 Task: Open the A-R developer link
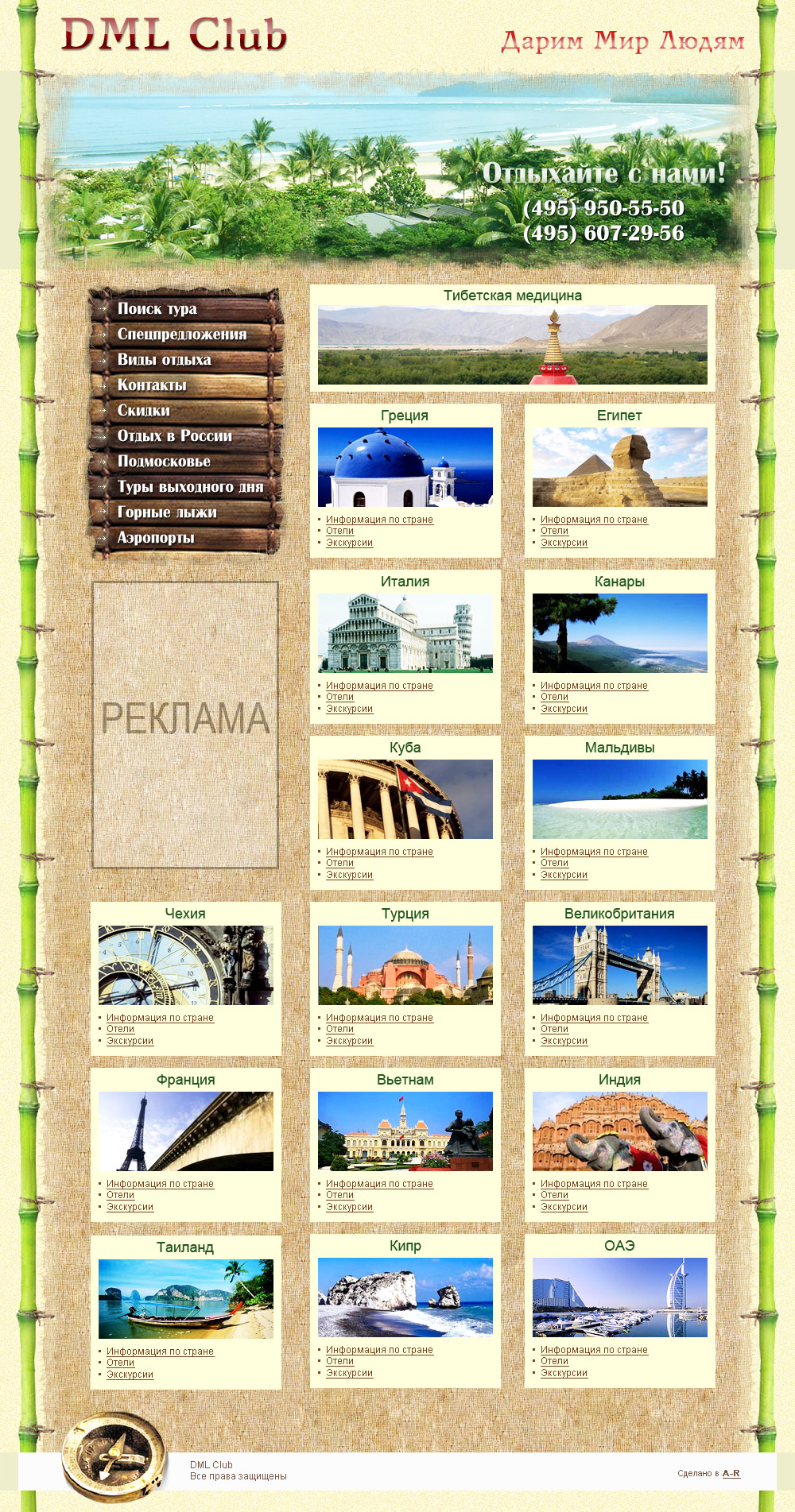point(731,1473)
